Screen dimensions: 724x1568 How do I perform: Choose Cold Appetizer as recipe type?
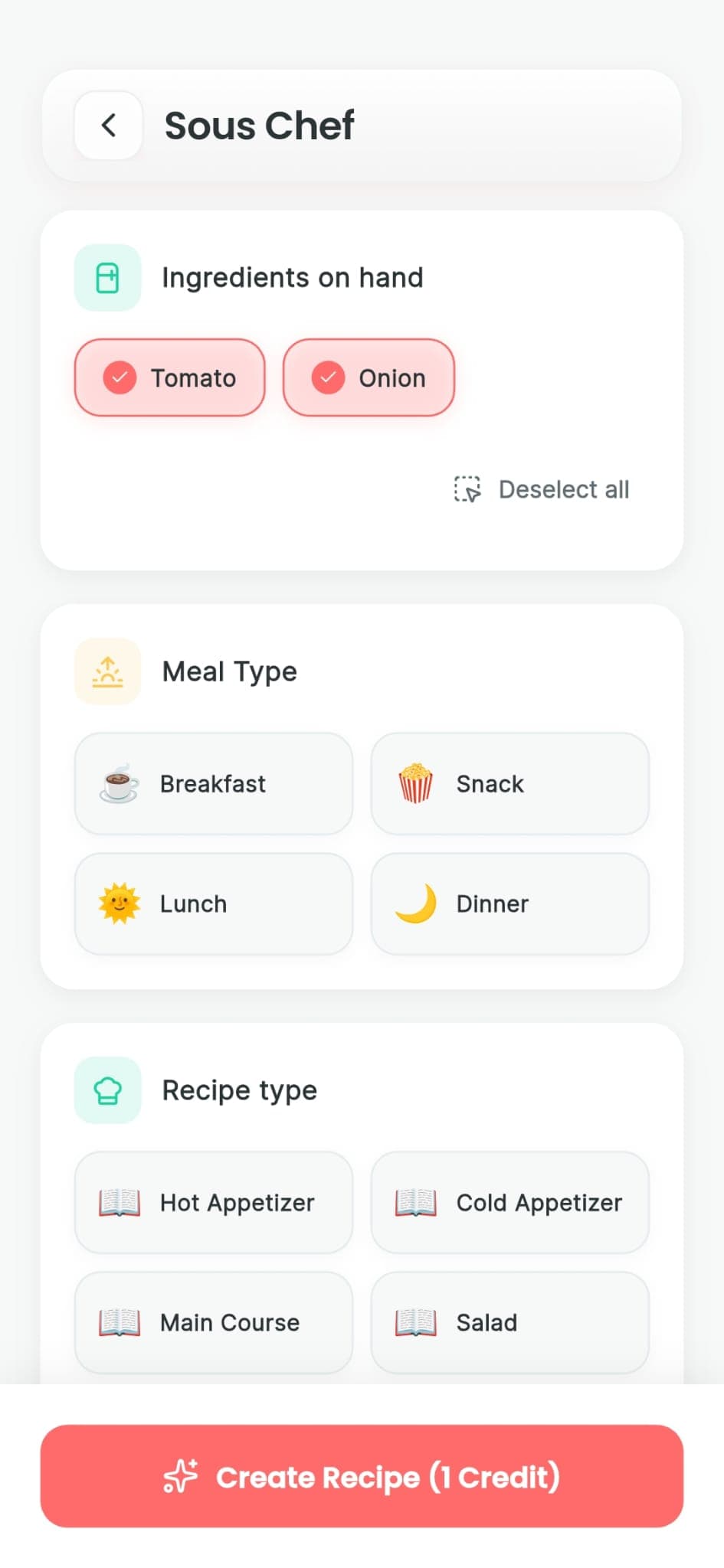click(509, 1202)
